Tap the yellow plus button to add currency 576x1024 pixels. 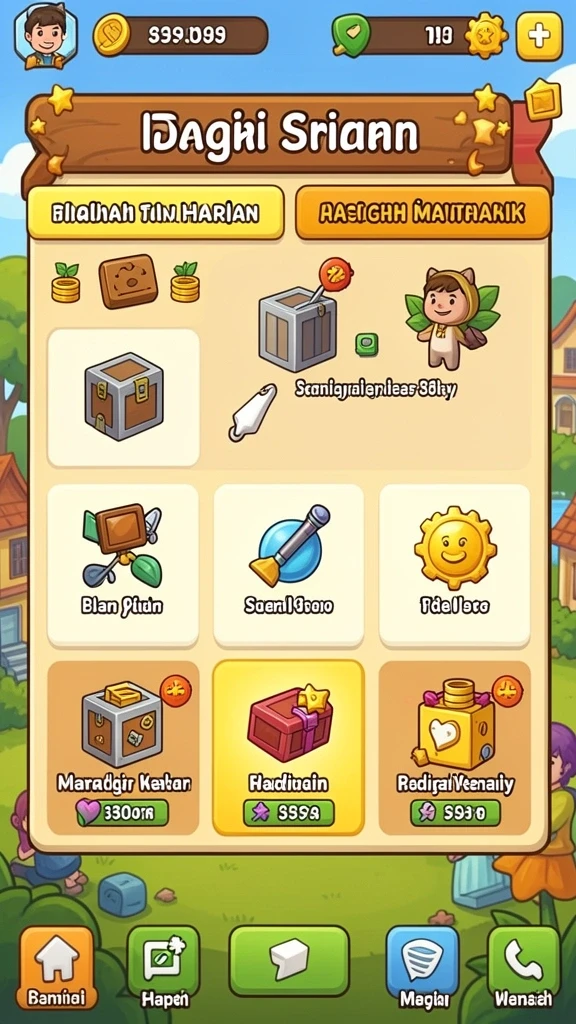[539, 36]
